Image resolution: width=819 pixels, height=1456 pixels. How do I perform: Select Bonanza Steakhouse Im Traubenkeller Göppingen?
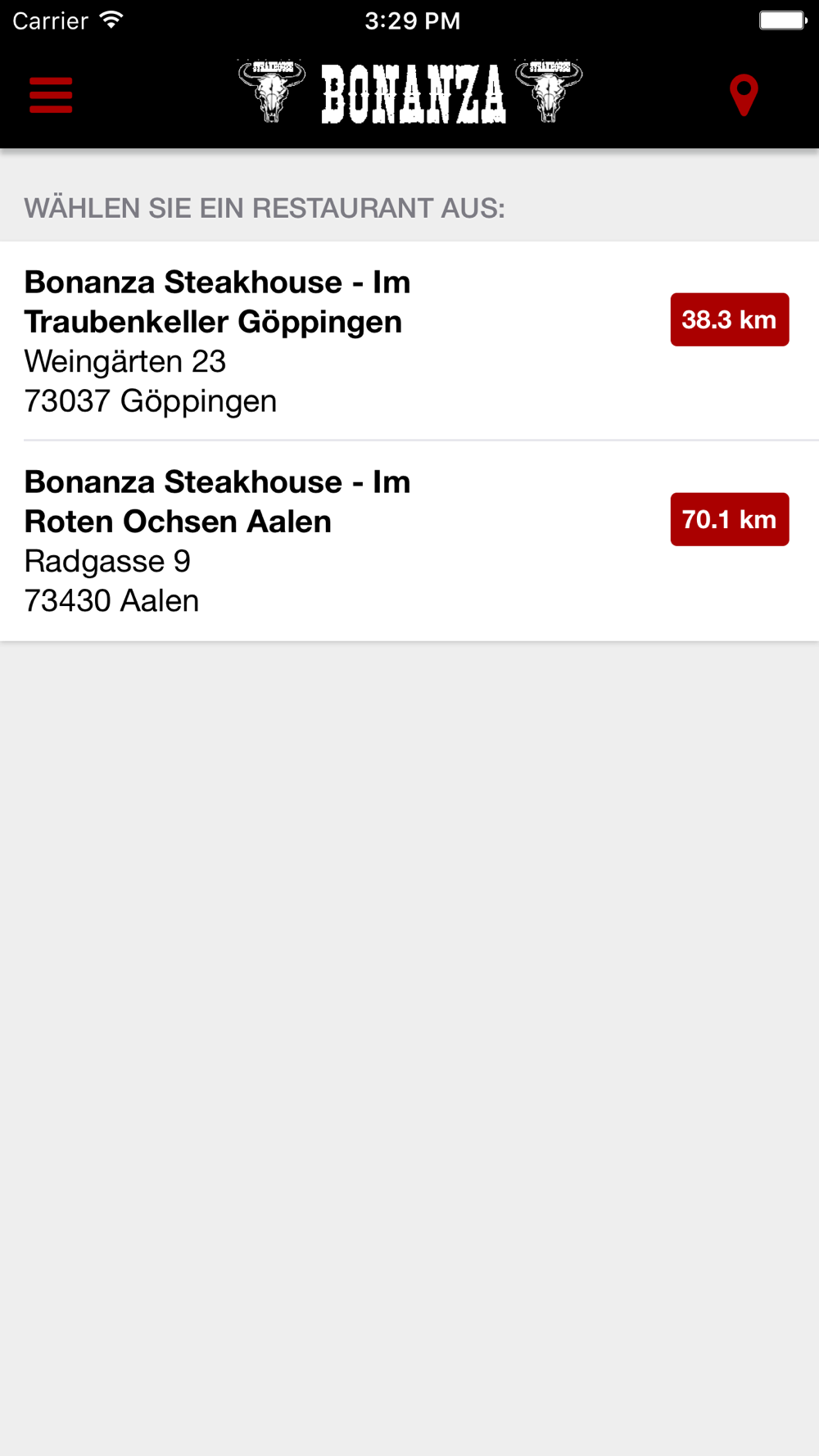tap(409, 341)
